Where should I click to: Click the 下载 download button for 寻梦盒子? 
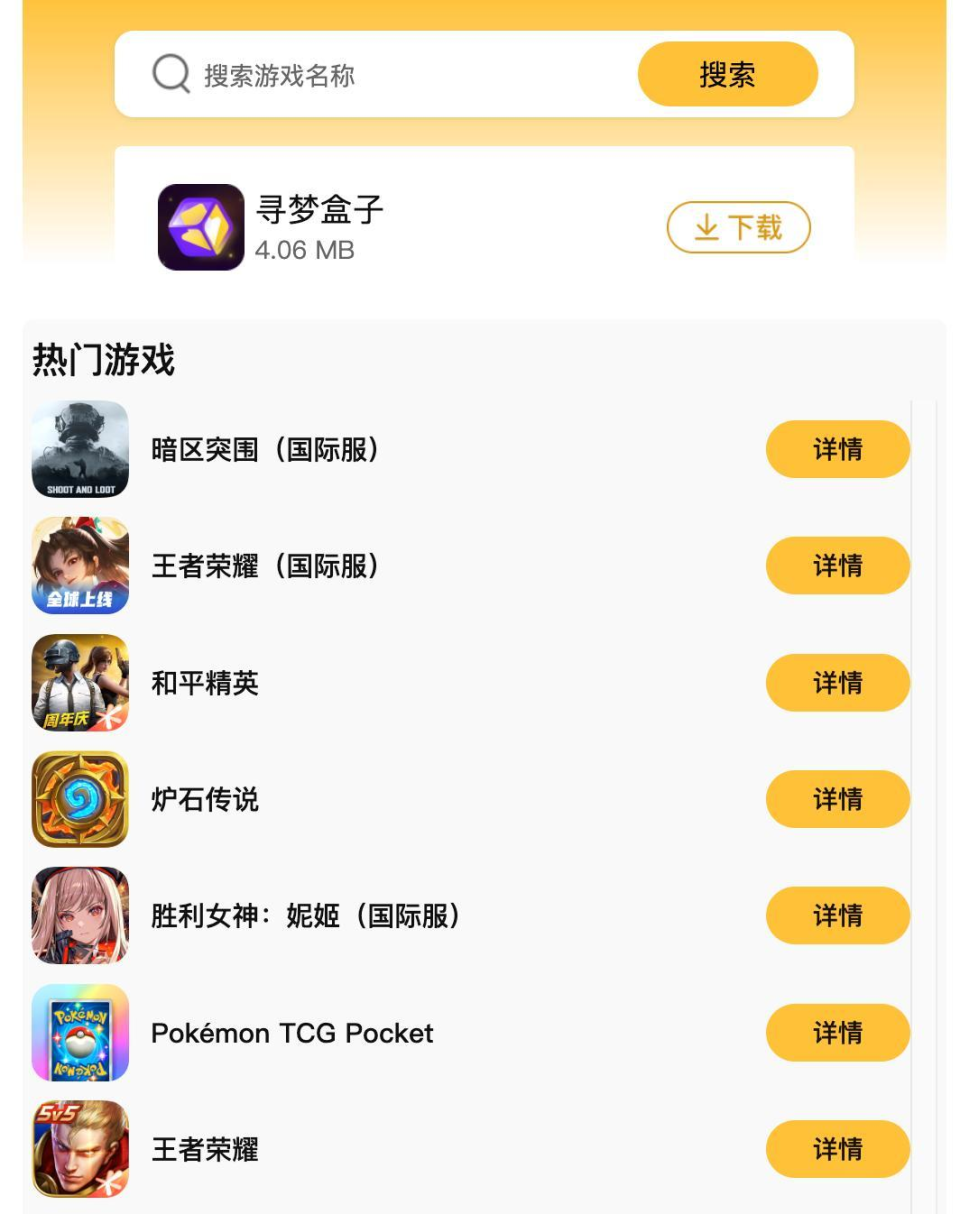click(x=738, y=228)
